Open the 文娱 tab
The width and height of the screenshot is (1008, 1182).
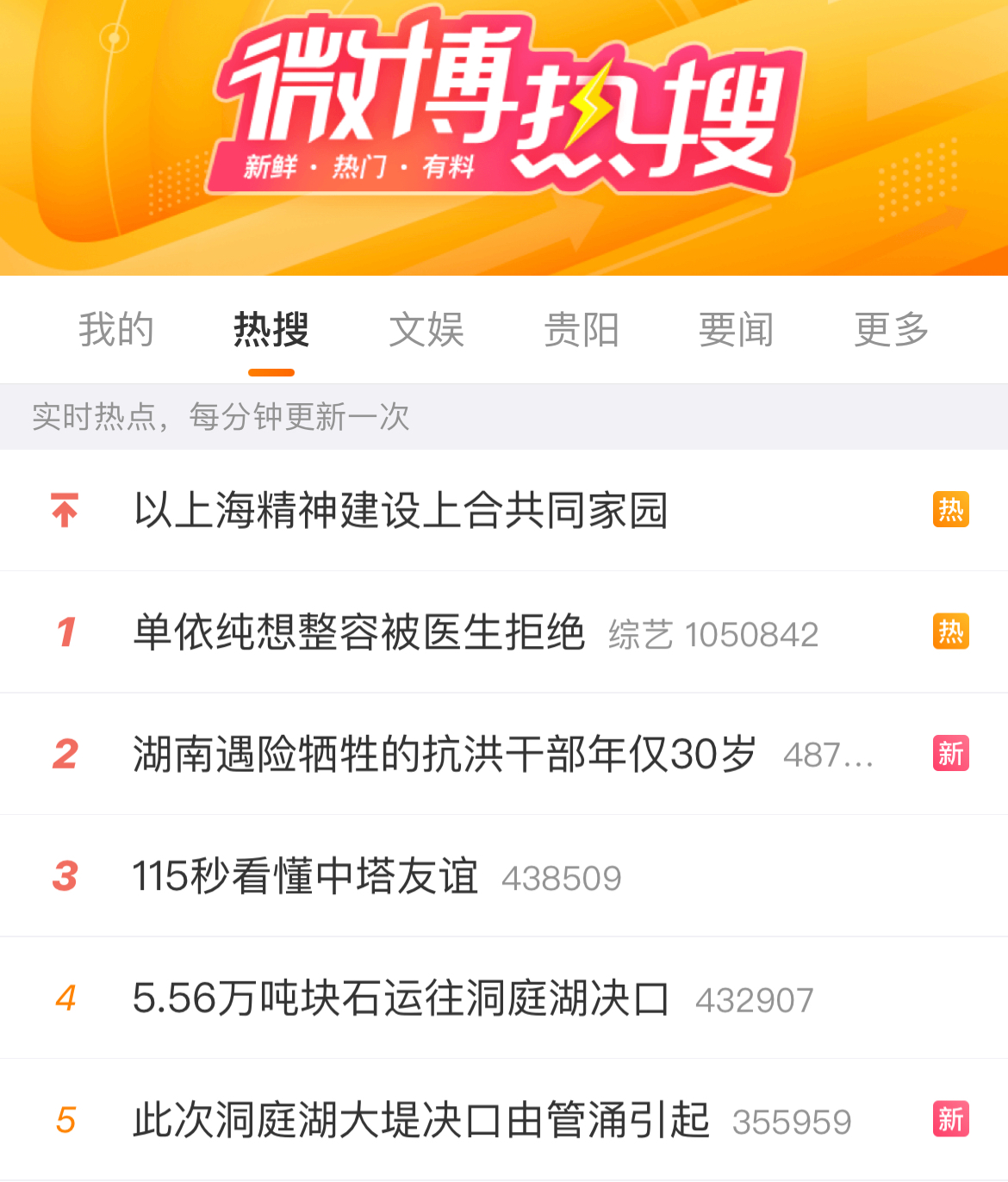(426, 330)
